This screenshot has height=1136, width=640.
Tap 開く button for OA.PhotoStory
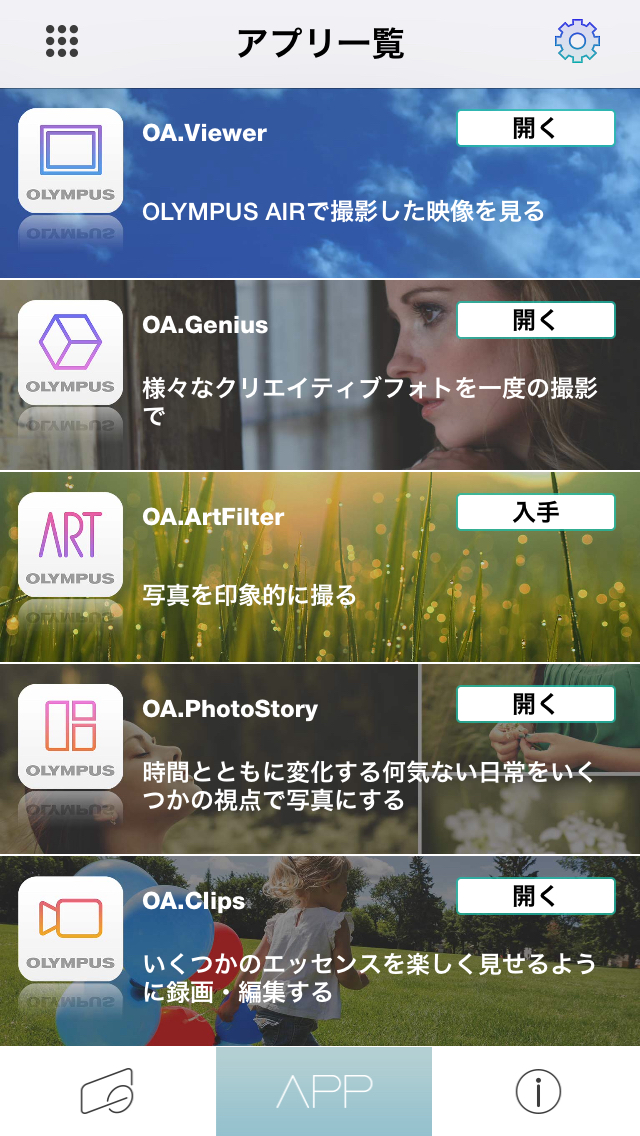[536, 704]
